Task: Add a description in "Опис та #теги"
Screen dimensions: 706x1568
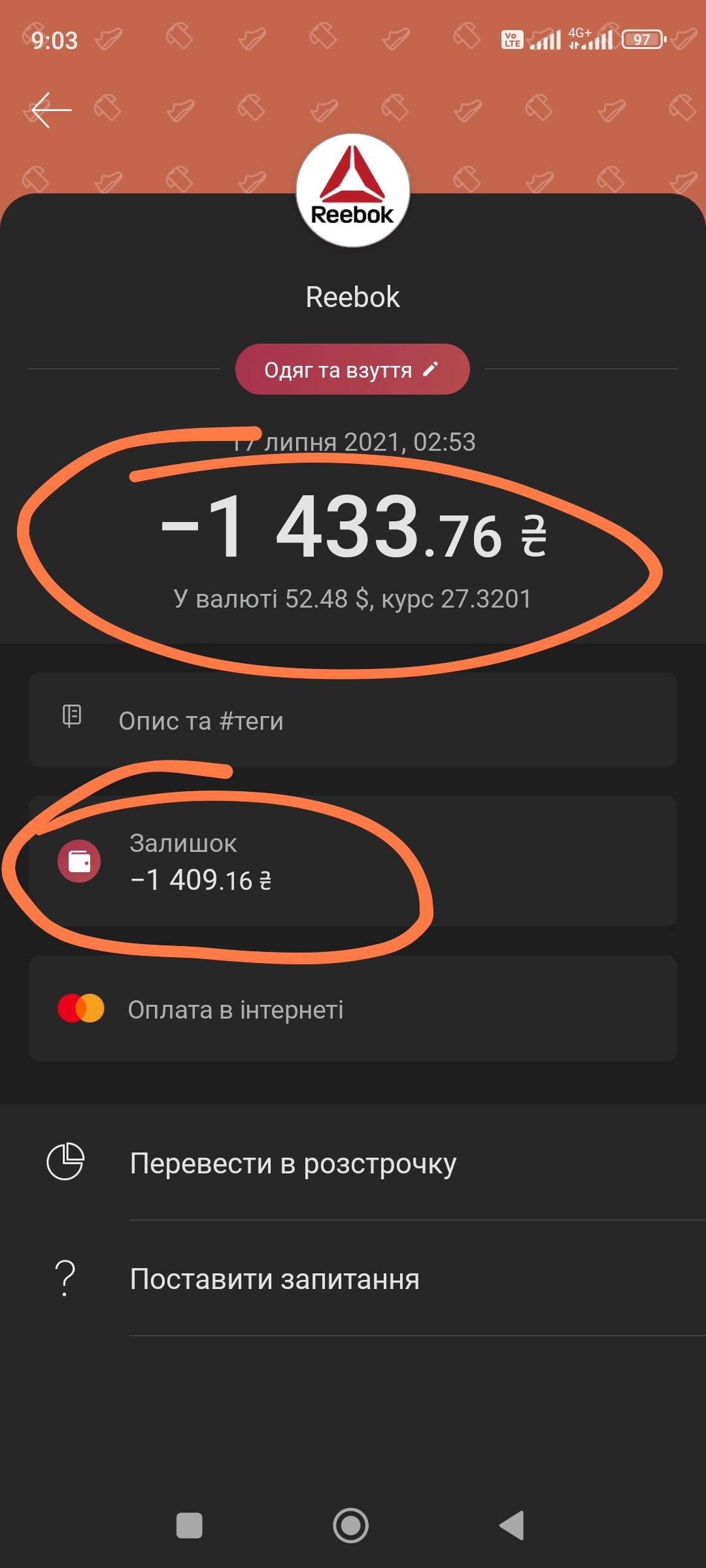Action: (x=352, y=720)
